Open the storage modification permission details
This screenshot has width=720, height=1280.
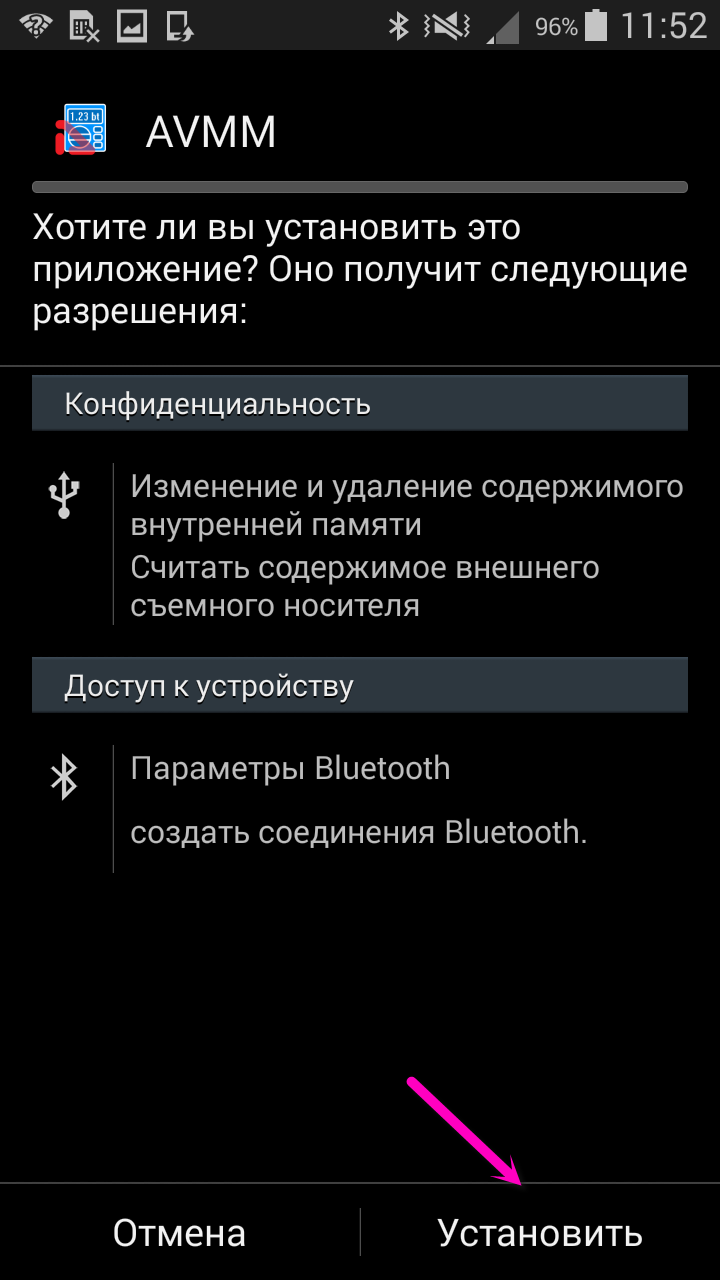(x=407, y=505)
